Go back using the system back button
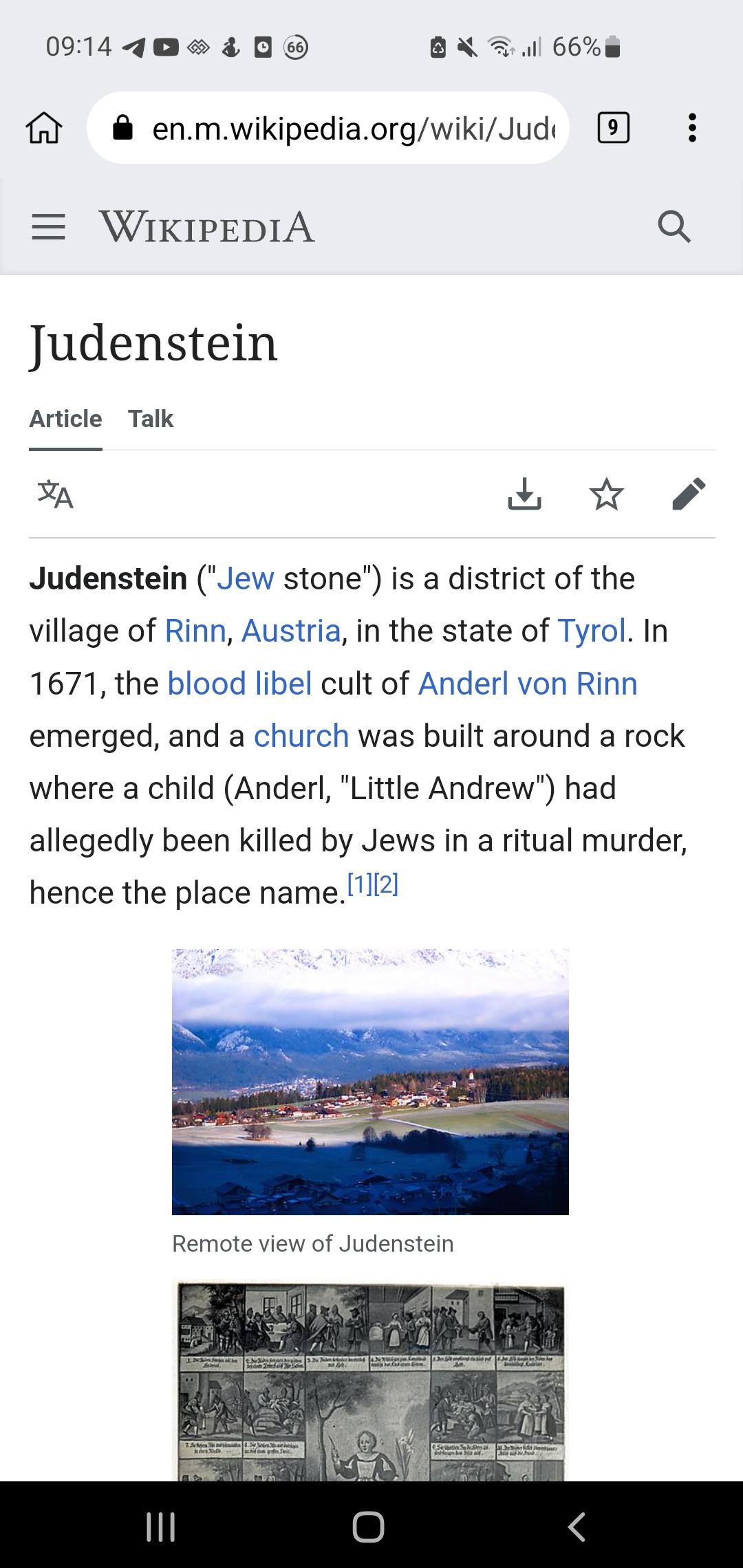This screenshot has height=1568, width=743. click(x=577, y=1527)
